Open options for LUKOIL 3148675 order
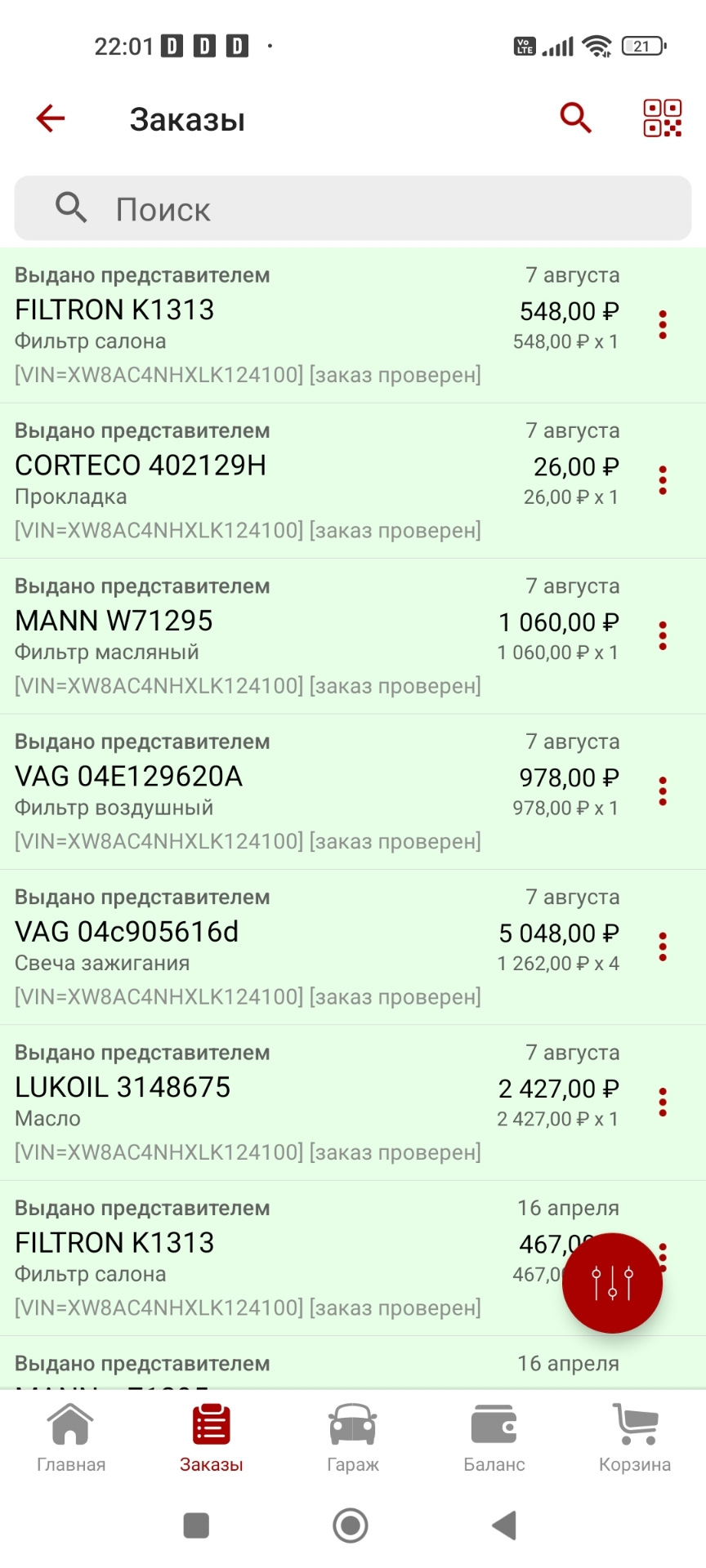Screen dimensions: 706x1568 [663, 1102]
